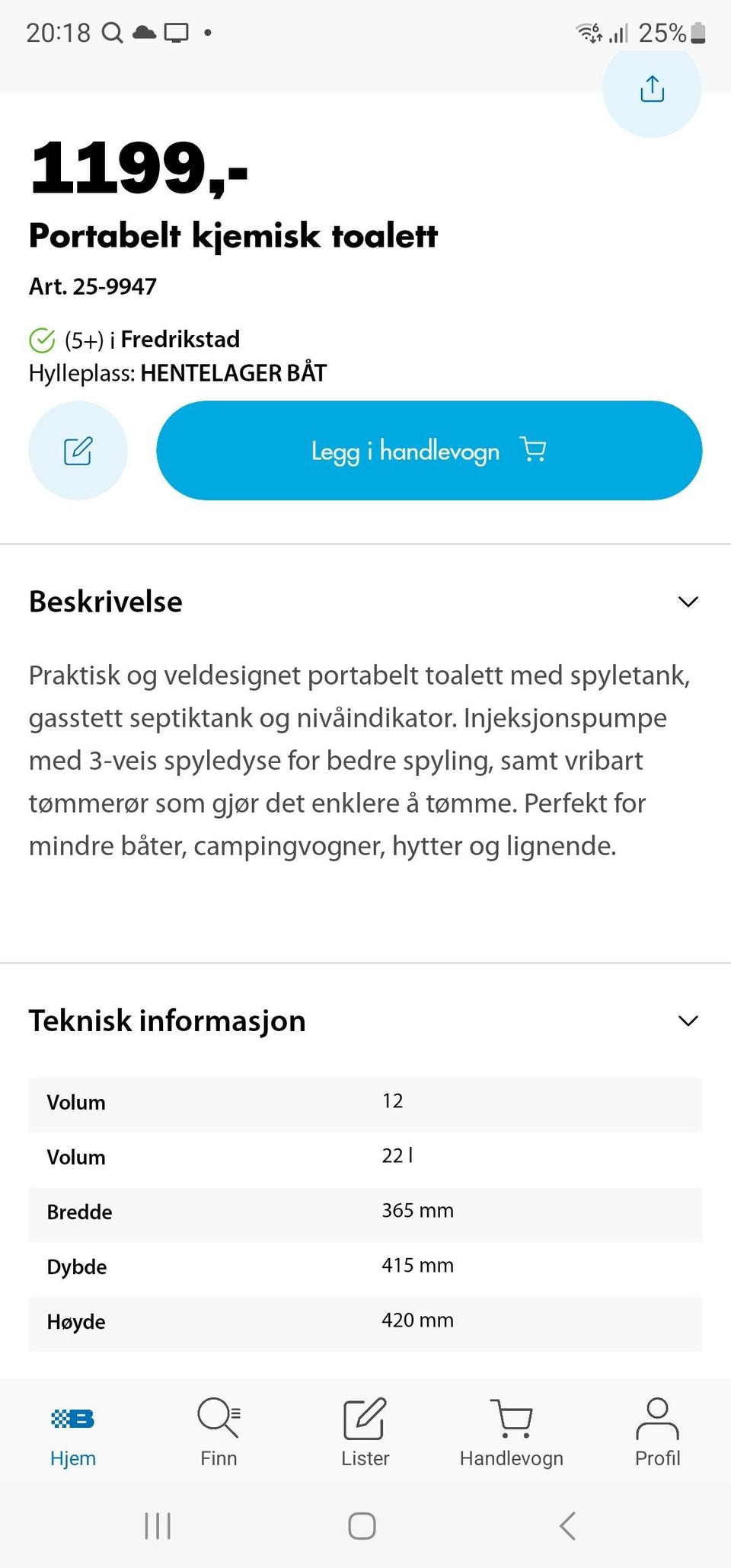Viewport: 731px width, 1568px height.
Task: Tap the Lister icon in bottom bar
Action: 365,1418
